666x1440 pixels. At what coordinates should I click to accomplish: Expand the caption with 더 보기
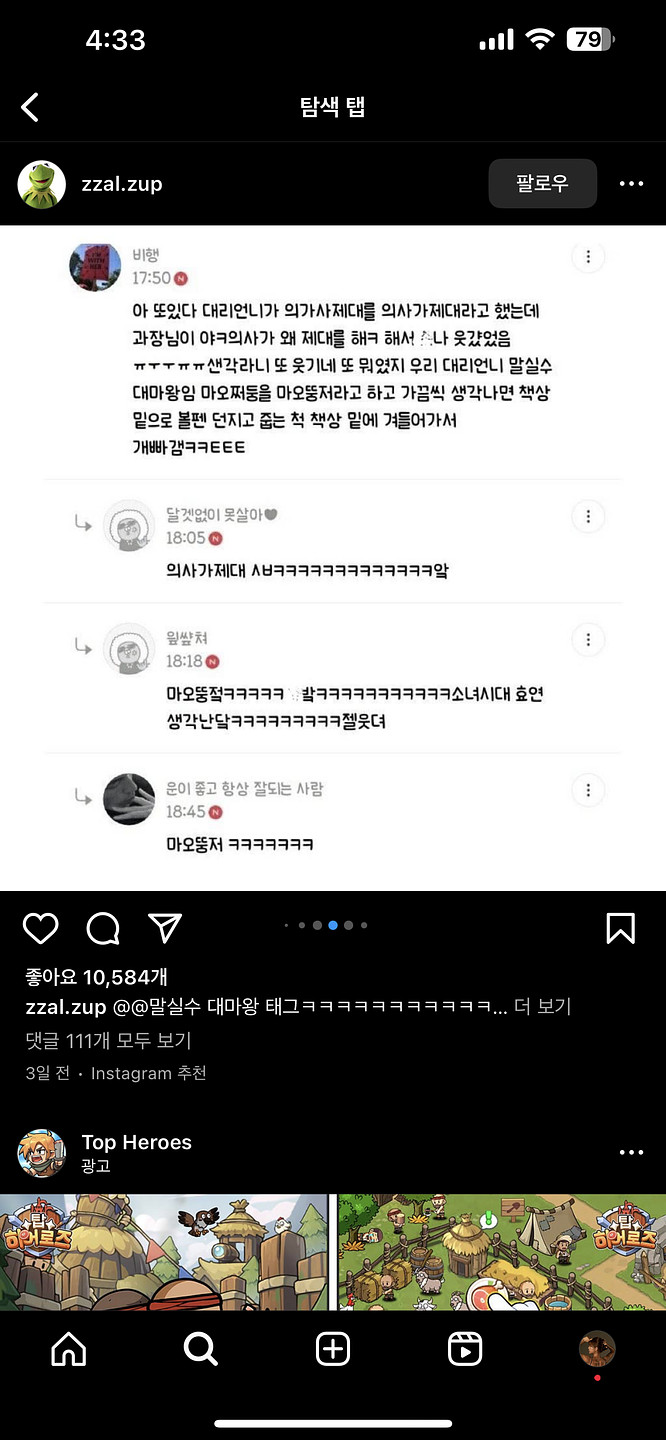pyautogui.click(x=543, y=1006)
